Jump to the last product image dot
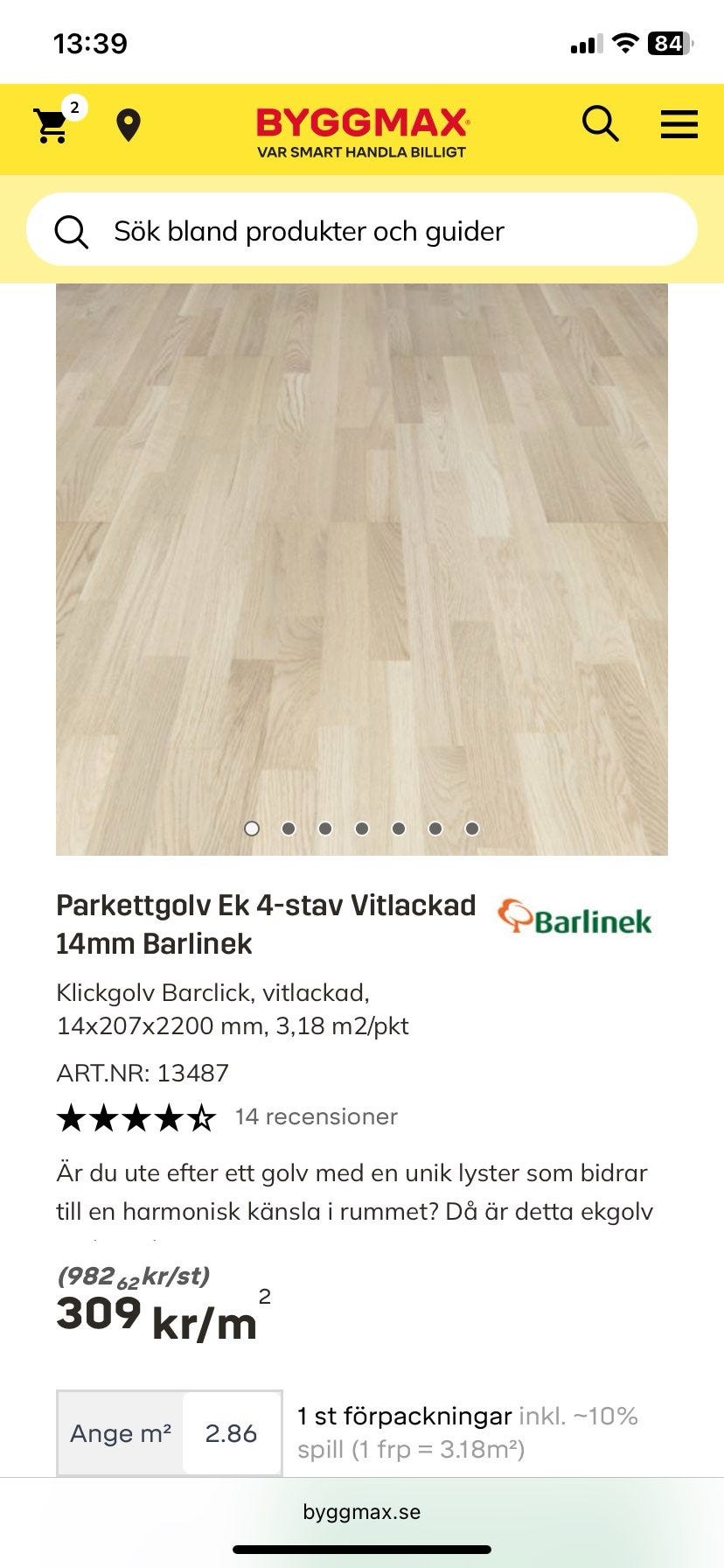The image size is (724, 1568). point(473,827)
